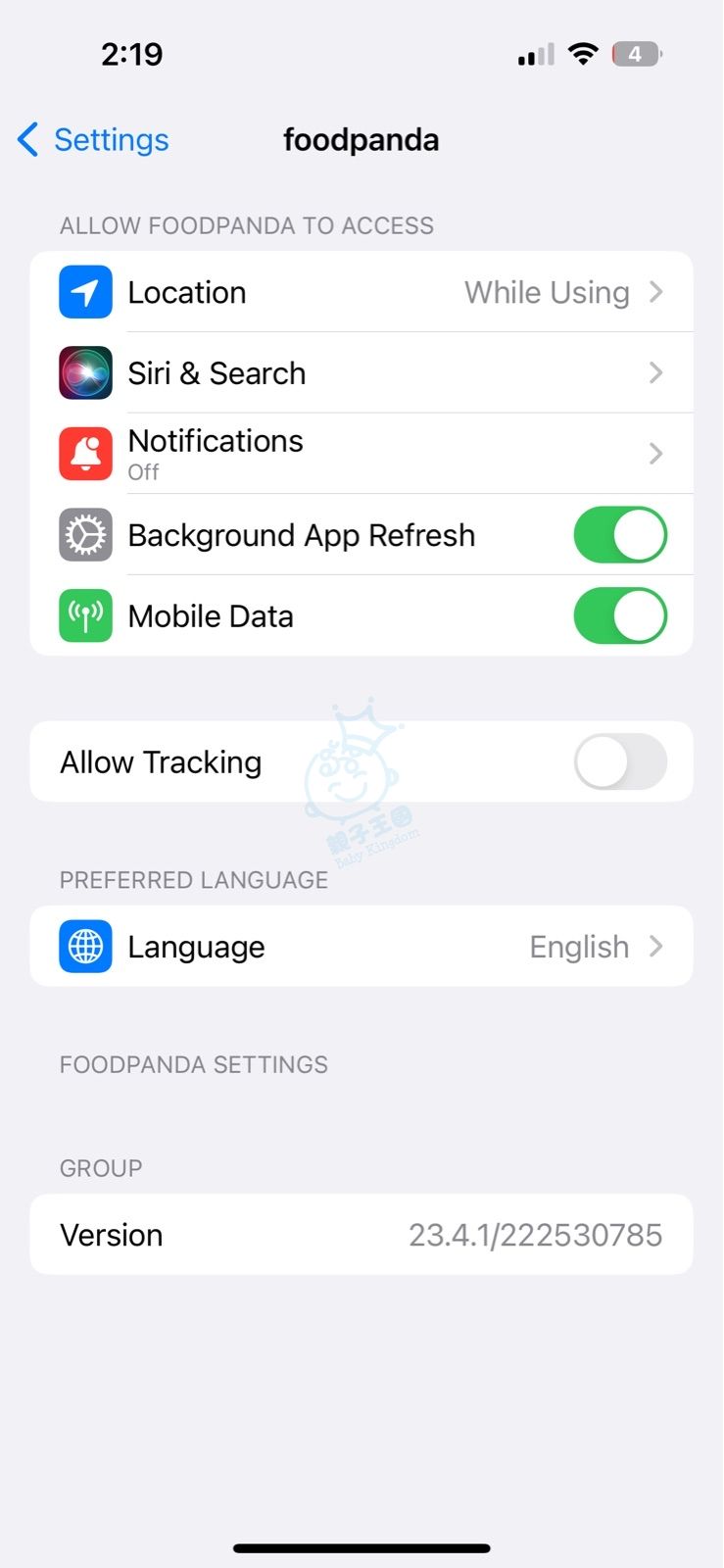Open Siri & Search options

362,373
